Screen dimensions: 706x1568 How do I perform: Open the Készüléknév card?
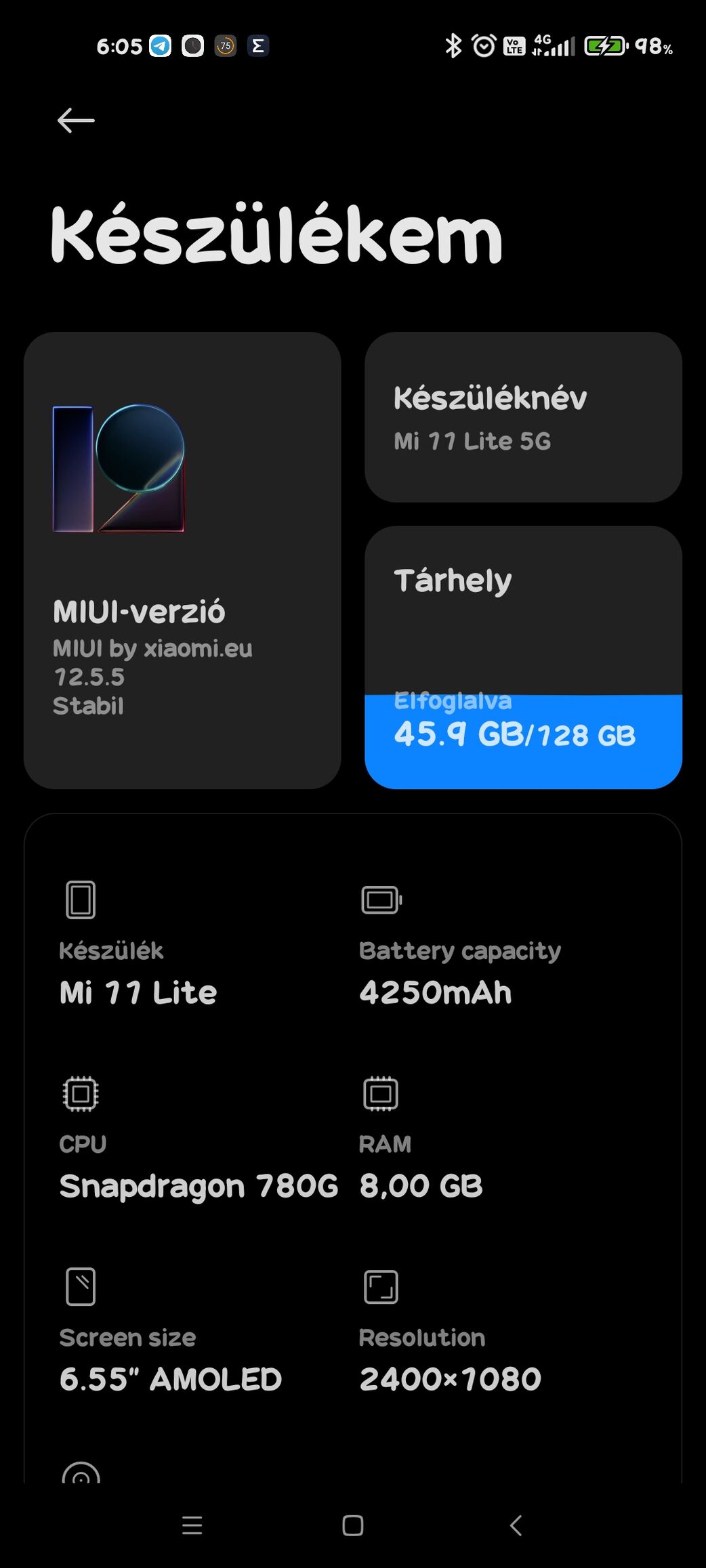(522, 417)
